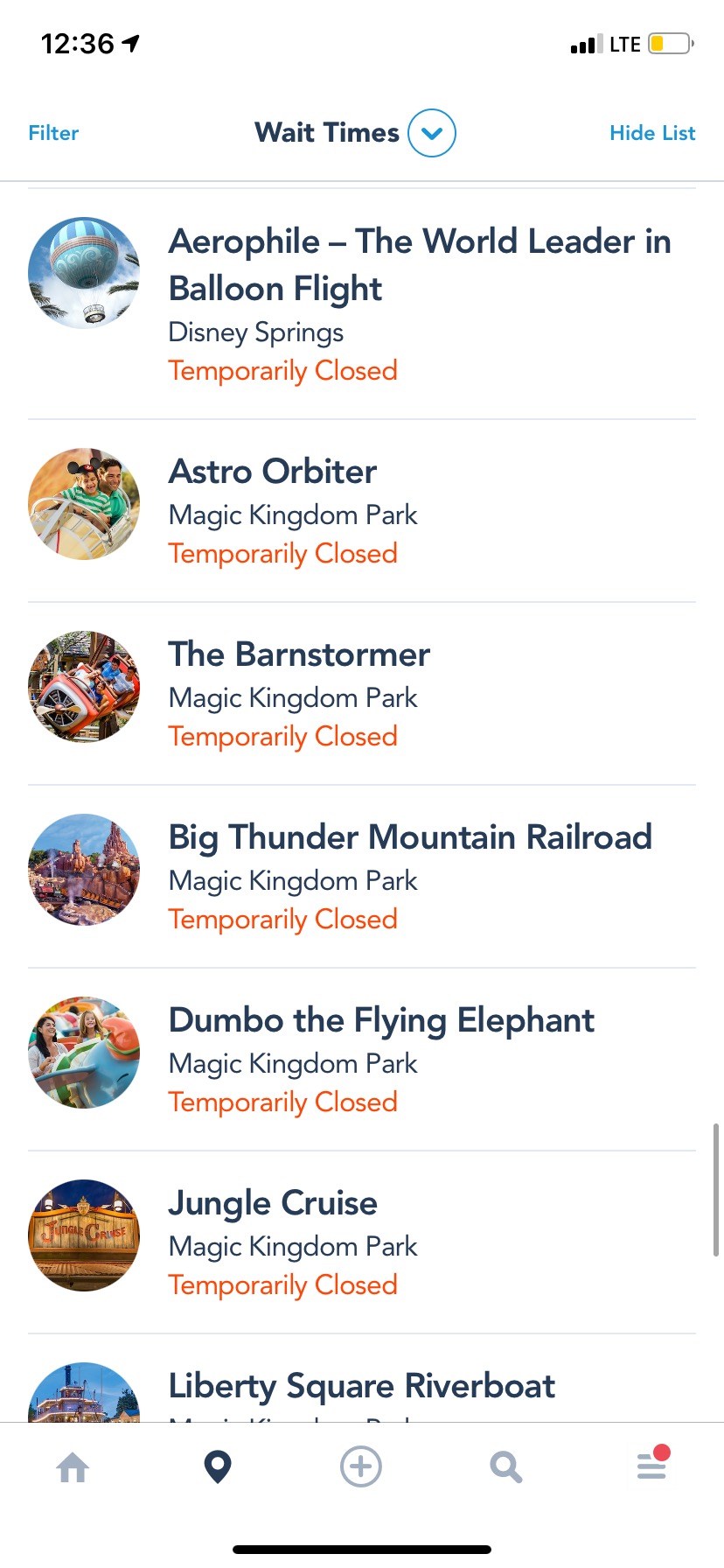View Liberty Square Riverboat details
Screen dimensions: 724x1568
(x=361, y=1386)
